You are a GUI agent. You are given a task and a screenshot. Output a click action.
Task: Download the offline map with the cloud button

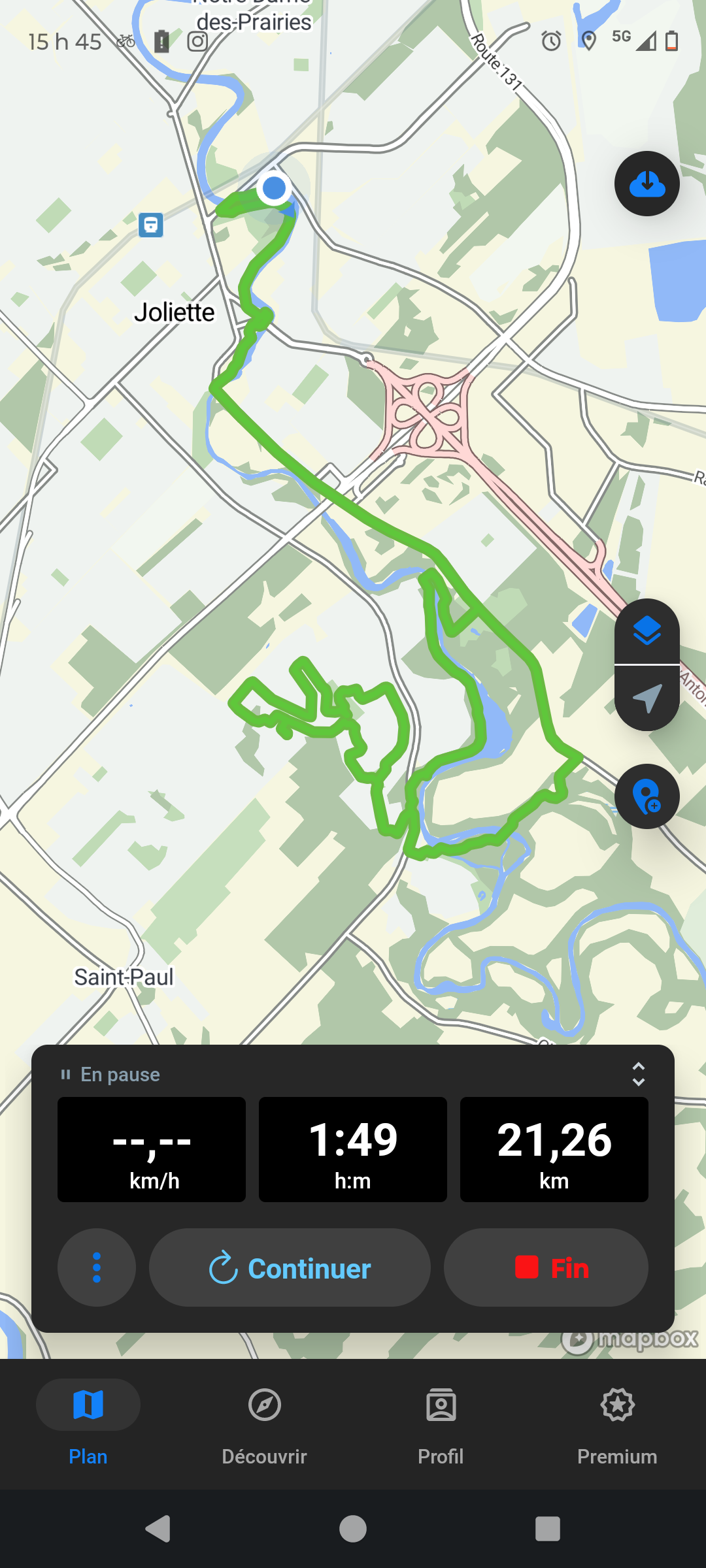pyautogui.click(x=647, y=184)
